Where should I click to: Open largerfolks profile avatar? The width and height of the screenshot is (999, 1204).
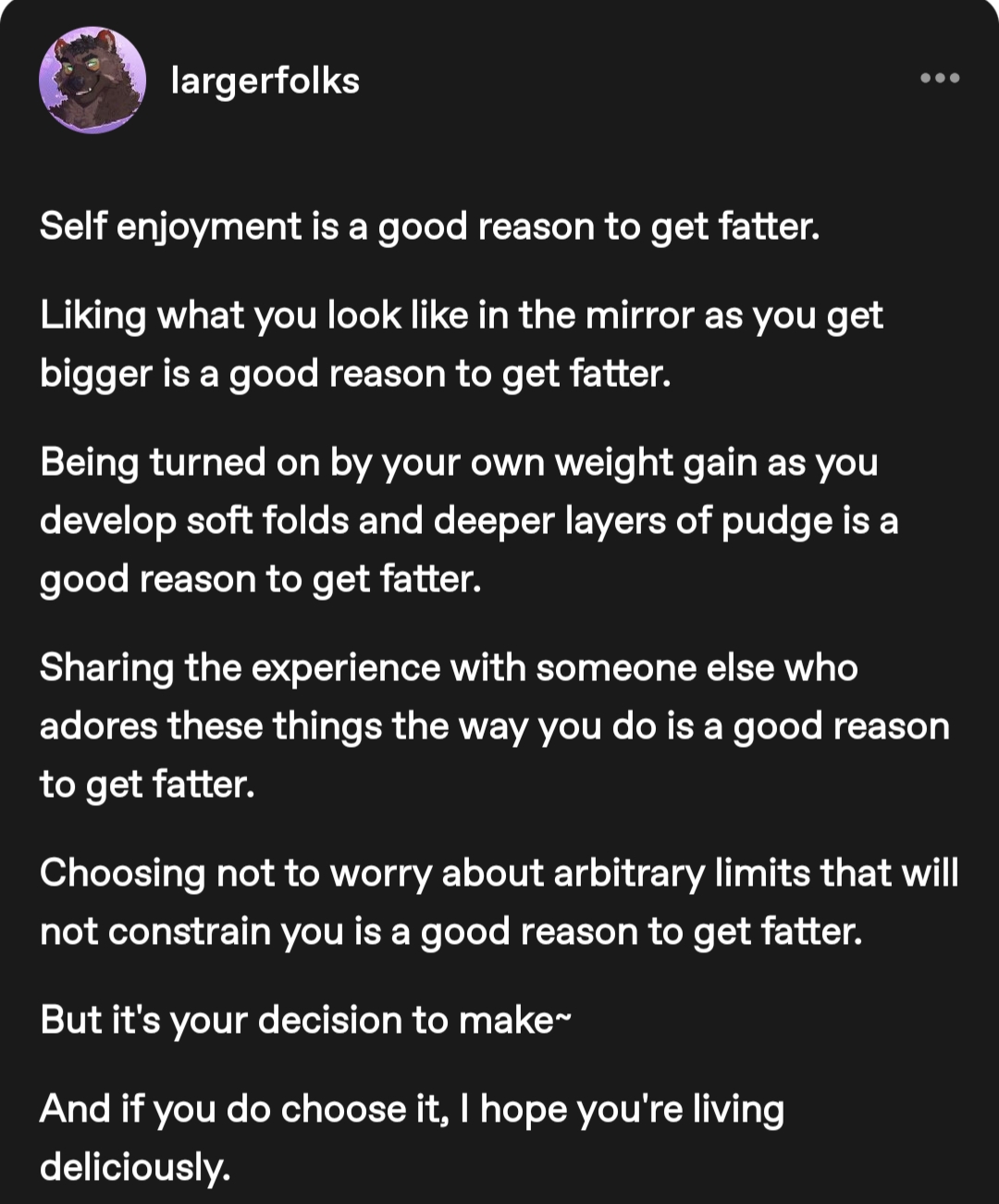pyautogui.click(x=92, y=81)
